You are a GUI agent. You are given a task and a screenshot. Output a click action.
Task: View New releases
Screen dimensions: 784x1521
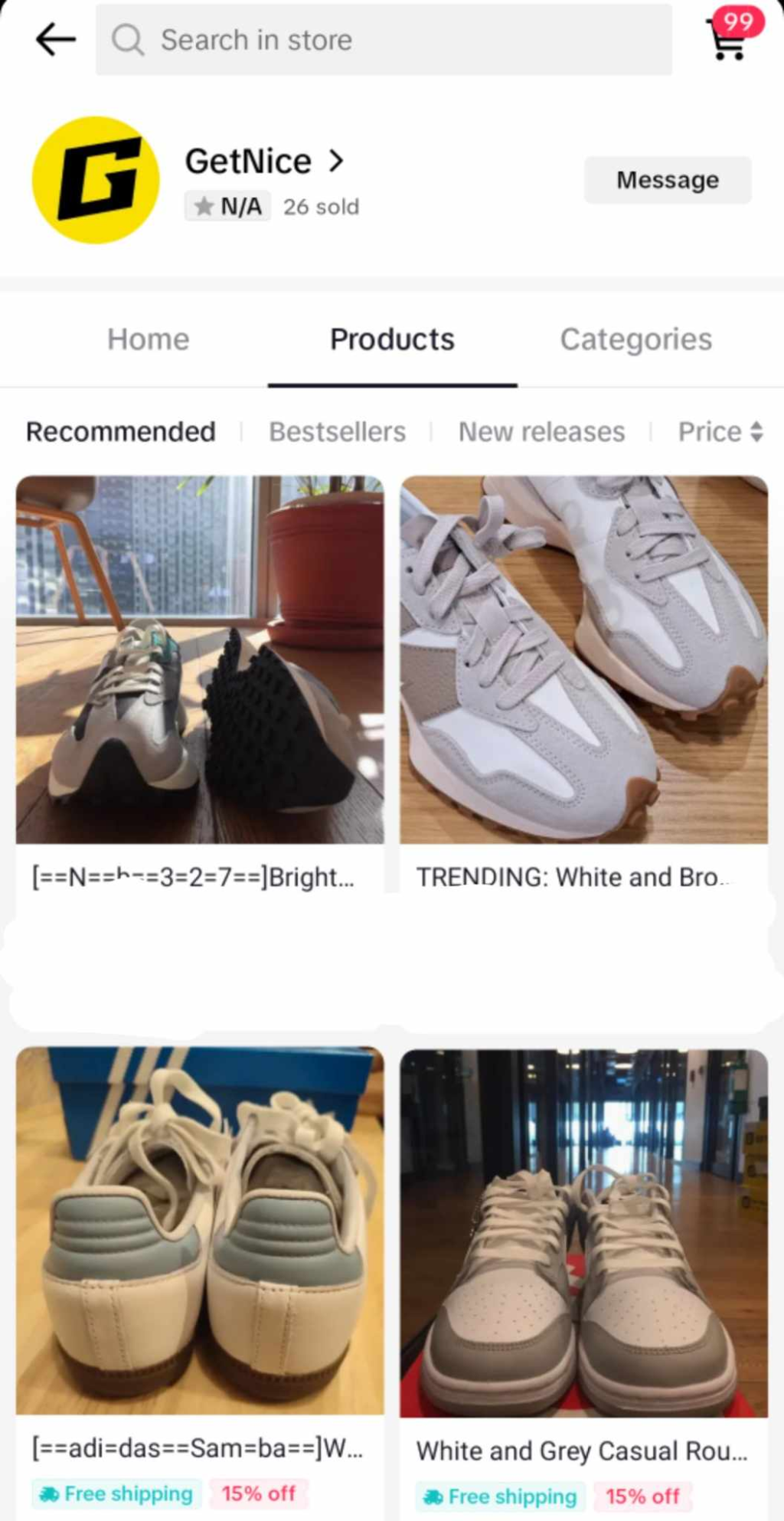(541, 432)
